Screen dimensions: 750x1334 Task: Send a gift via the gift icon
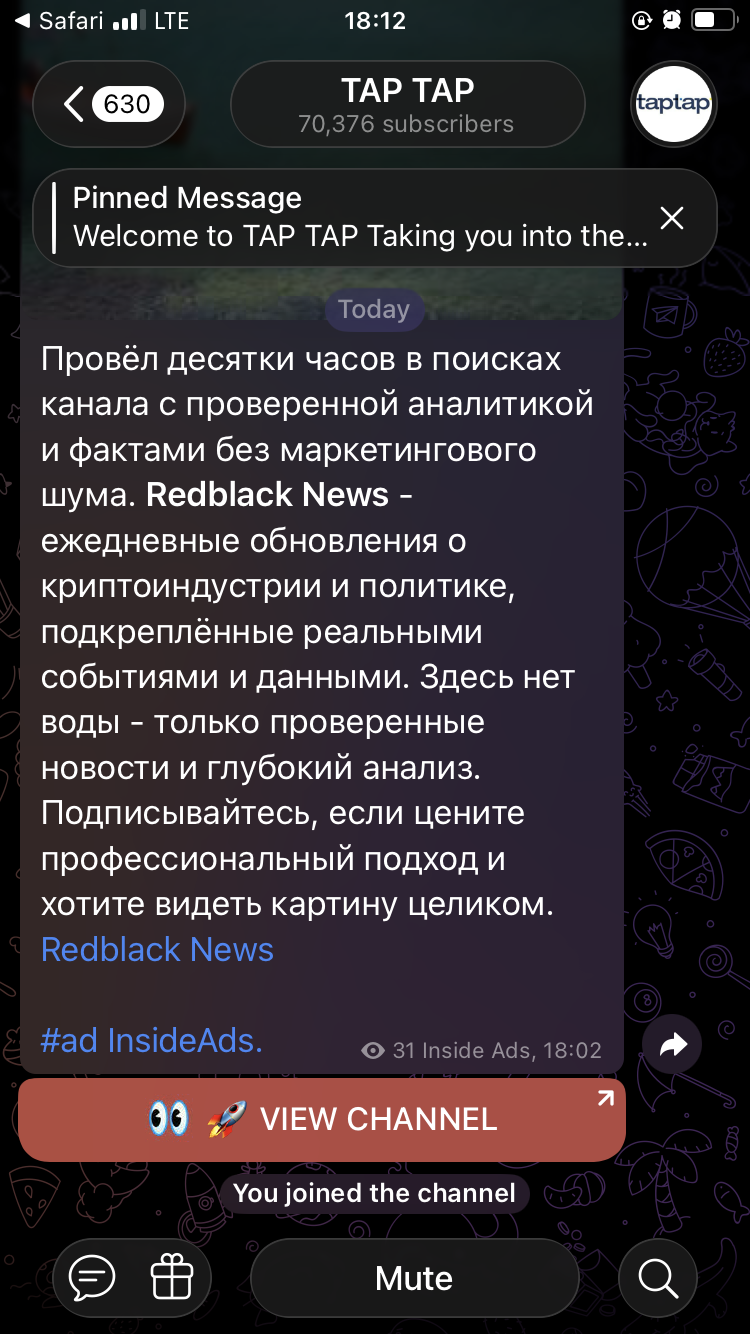pos(171,1277)
